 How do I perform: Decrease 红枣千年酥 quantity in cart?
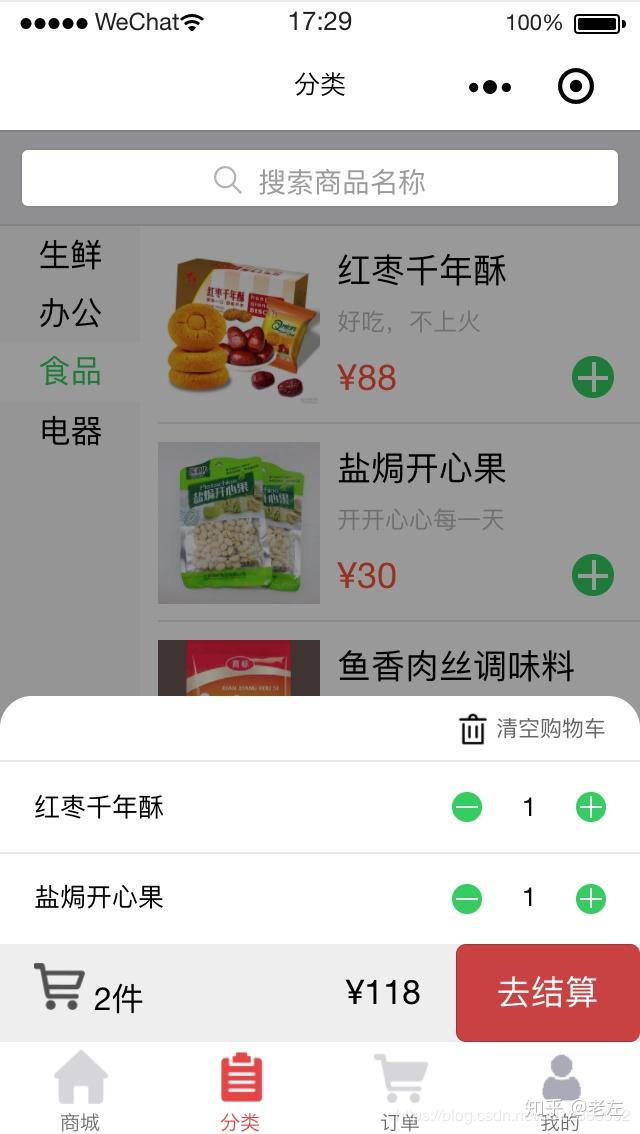coord(467,807)
